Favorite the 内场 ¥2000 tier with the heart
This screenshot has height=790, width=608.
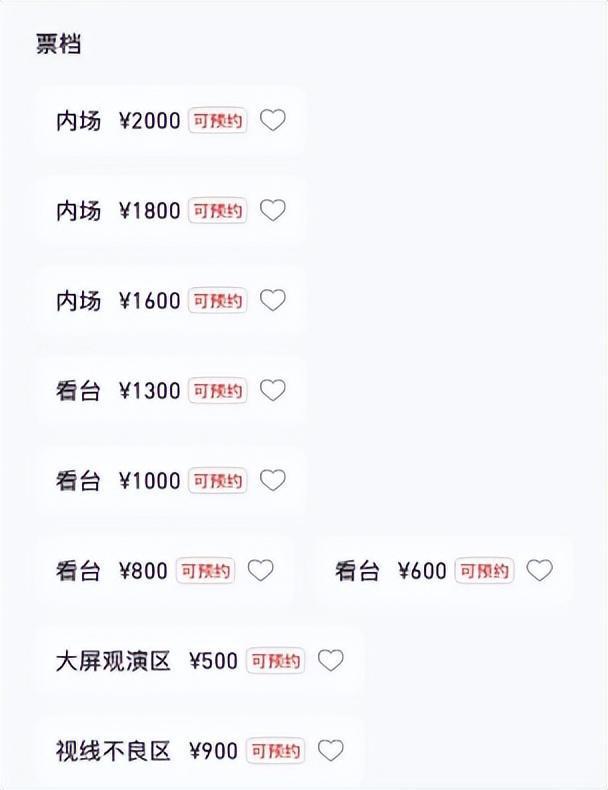[273, 121]
